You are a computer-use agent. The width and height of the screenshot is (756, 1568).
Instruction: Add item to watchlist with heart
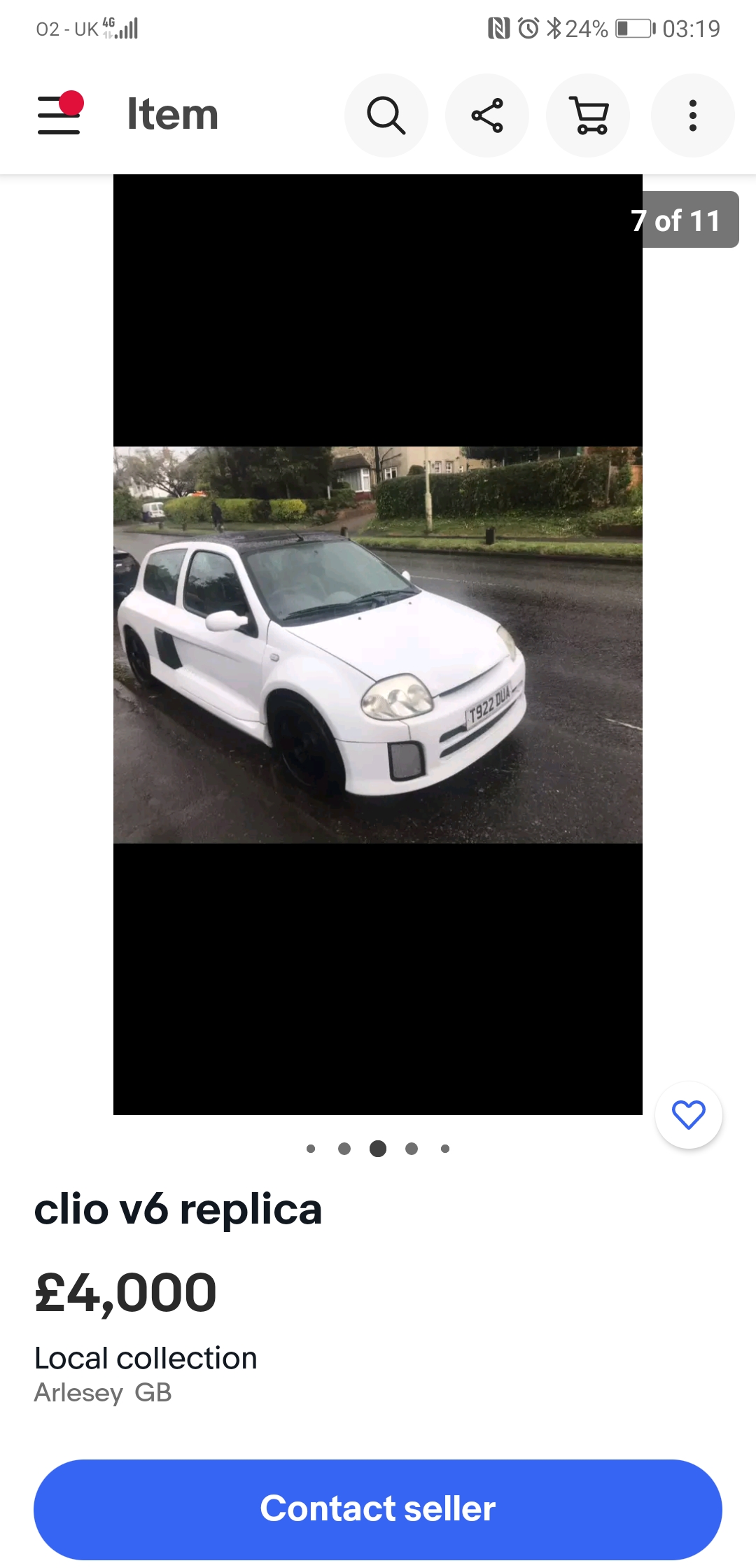pyautogui.click(x=689, y=1114)
